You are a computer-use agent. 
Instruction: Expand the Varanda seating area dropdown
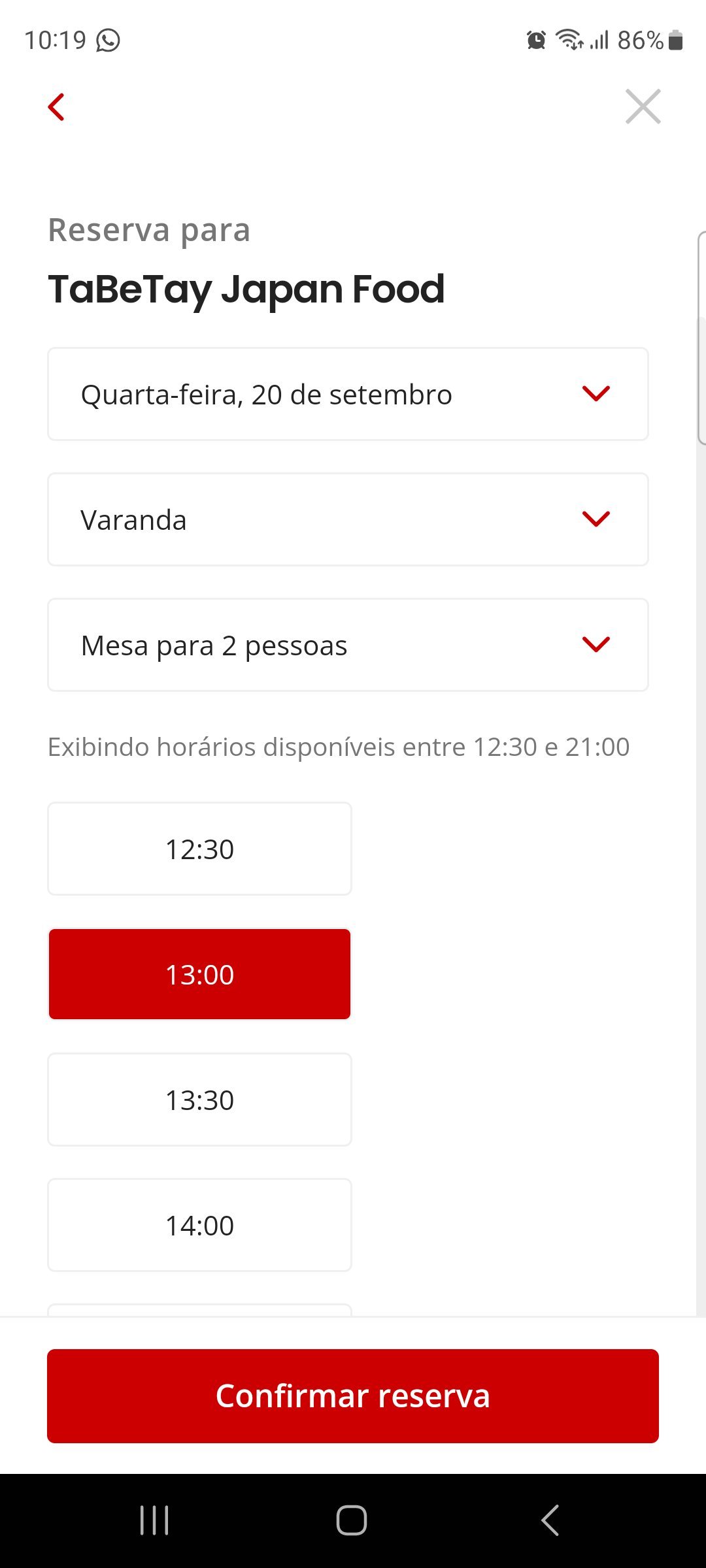348,519
